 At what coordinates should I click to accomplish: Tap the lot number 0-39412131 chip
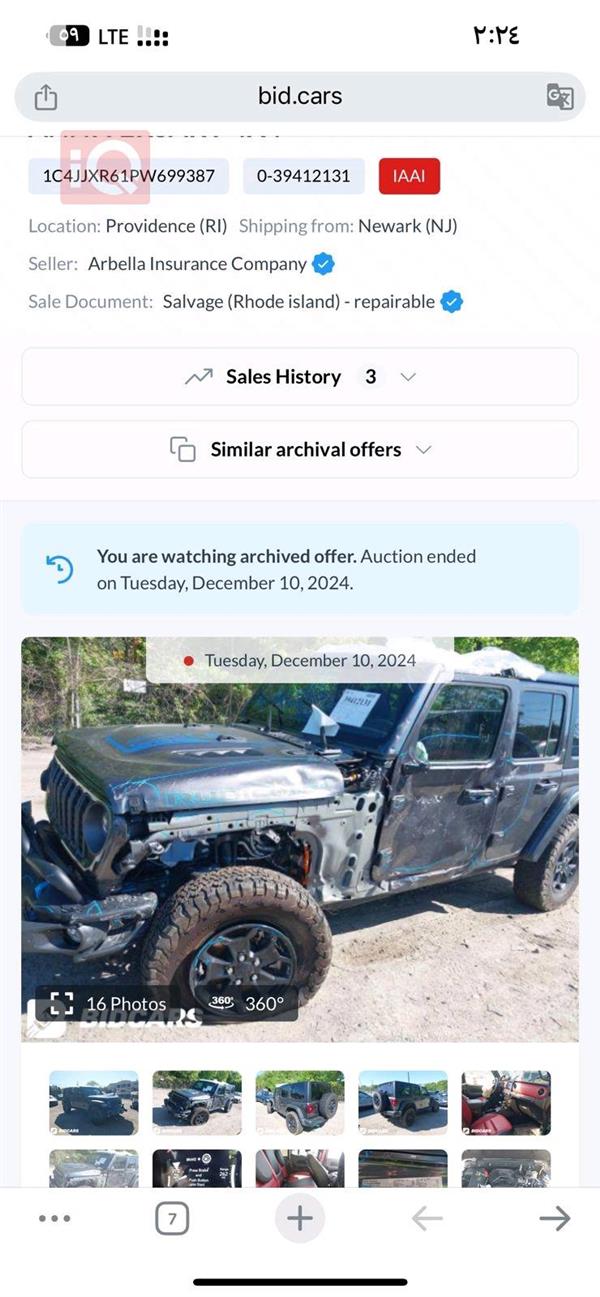coord(303,176)
